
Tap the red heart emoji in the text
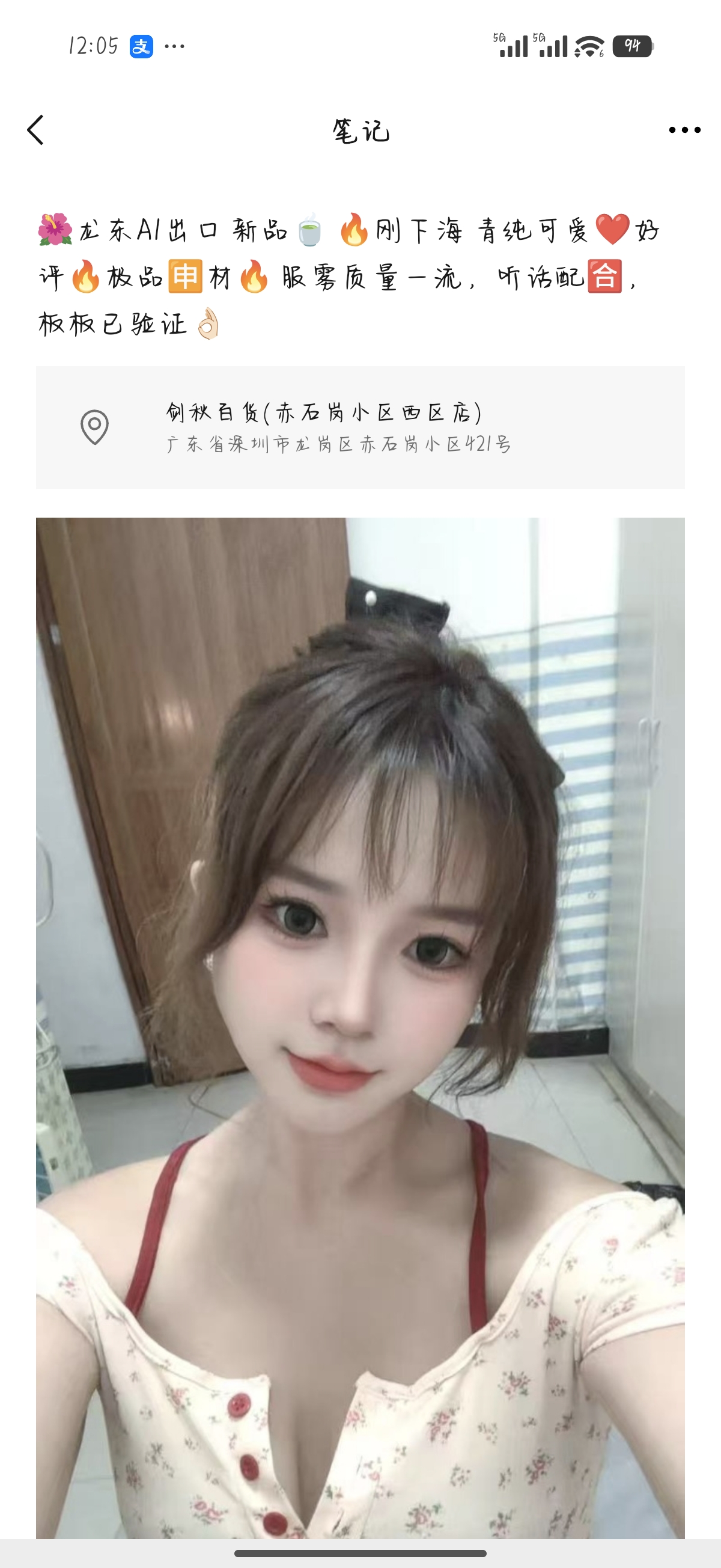click(613, 228)
